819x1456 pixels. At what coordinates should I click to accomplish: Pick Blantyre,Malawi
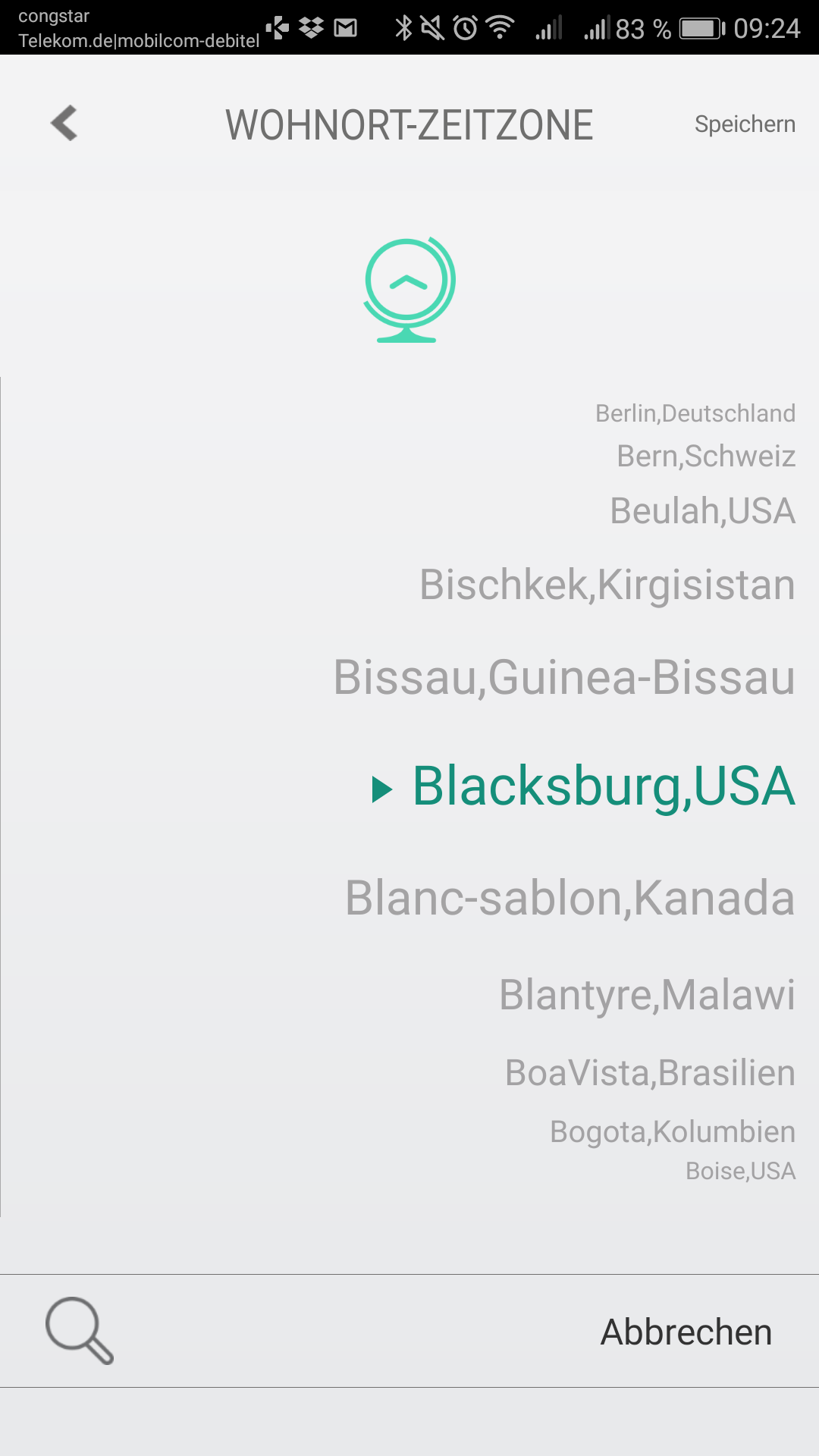pos(647,995)
